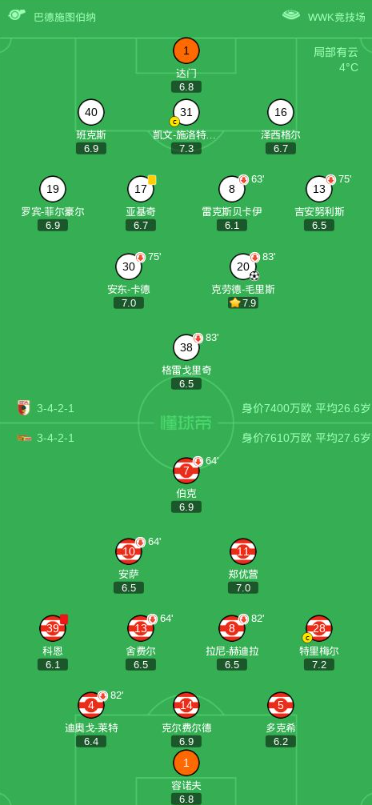Select defender number 14 克尔费尔德
Viewport: 372px width, 805px height.
coord(186,705)
